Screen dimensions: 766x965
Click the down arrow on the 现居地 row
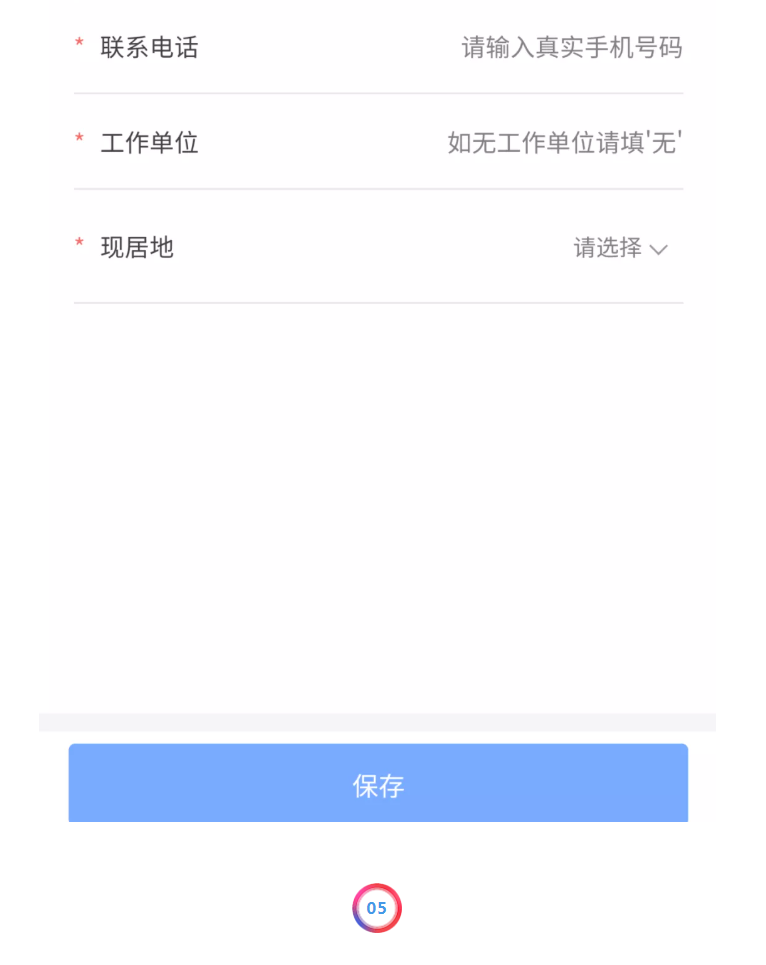[x=658, y=250]
